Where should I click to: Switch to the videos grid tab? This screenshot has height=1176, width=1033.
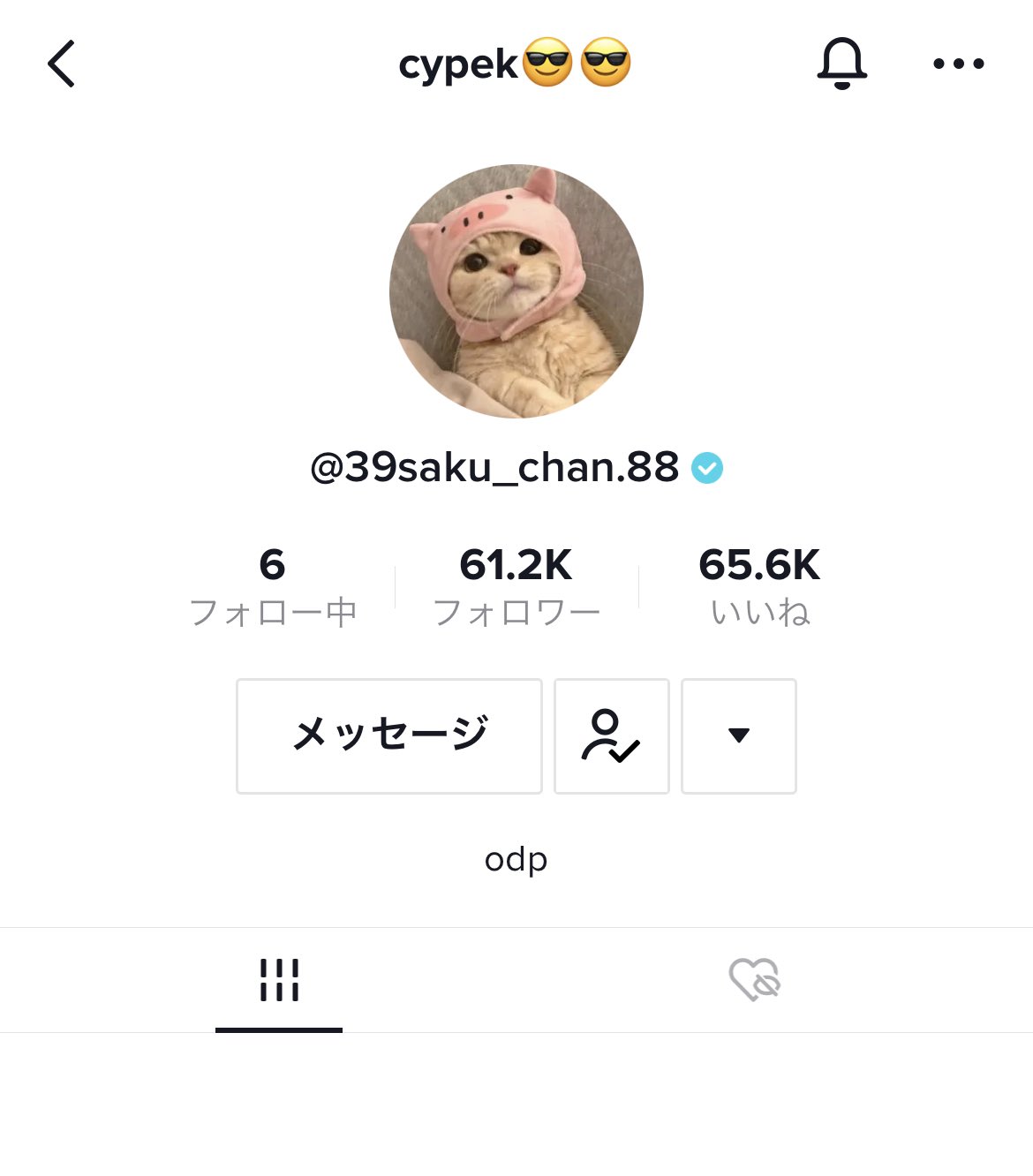click(279, 980)
